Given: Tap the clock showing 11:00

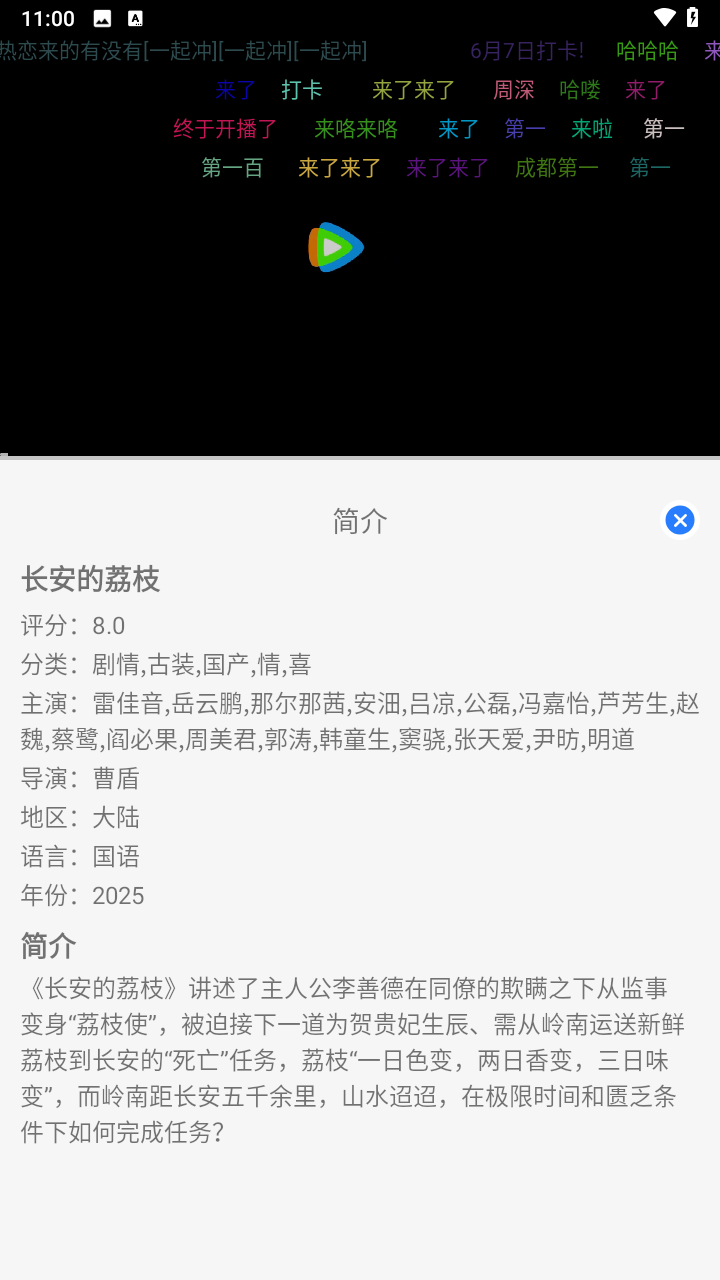Looking at the screenshot, I should (x=49, y=17).
